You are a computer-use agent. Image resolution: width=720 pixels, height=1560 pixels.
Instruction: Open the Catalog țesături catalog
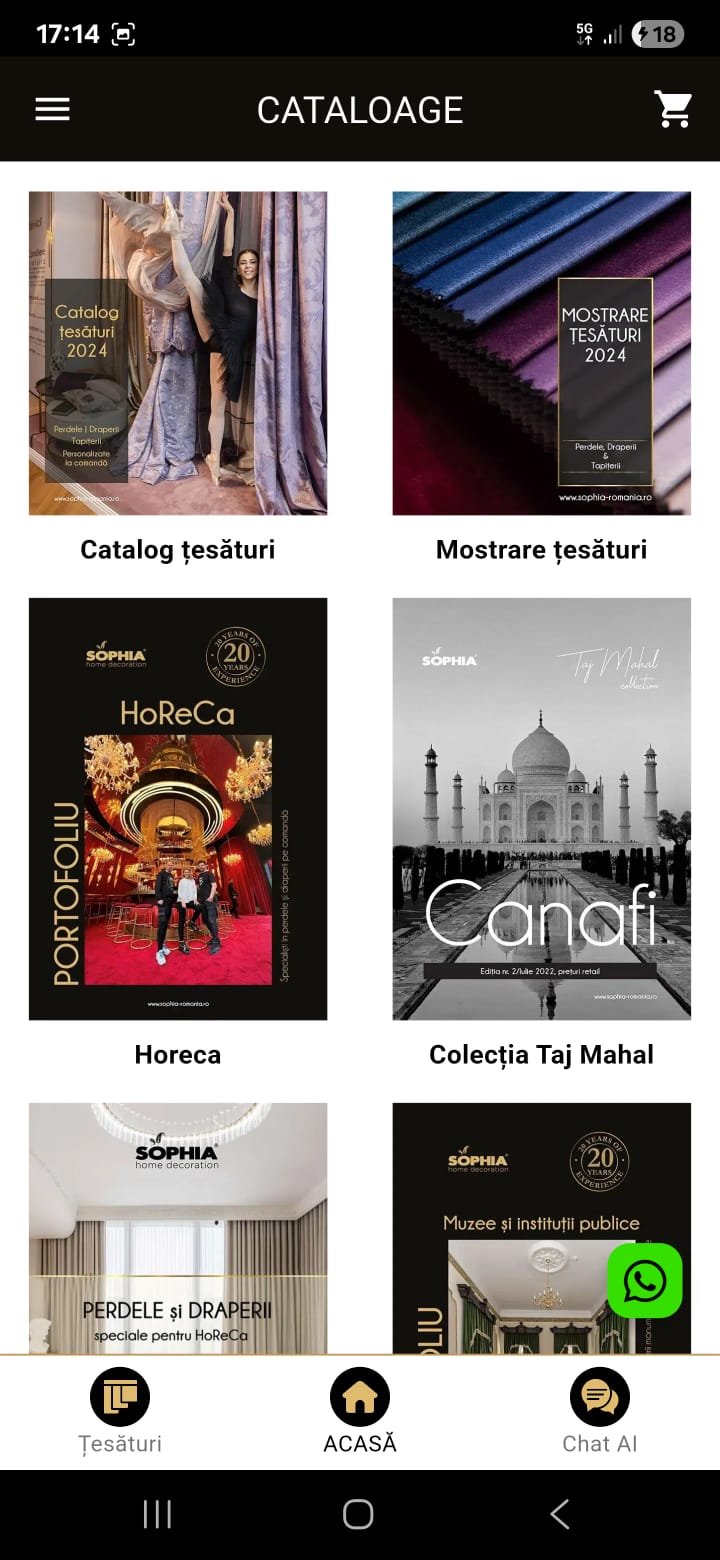[178, 353]
